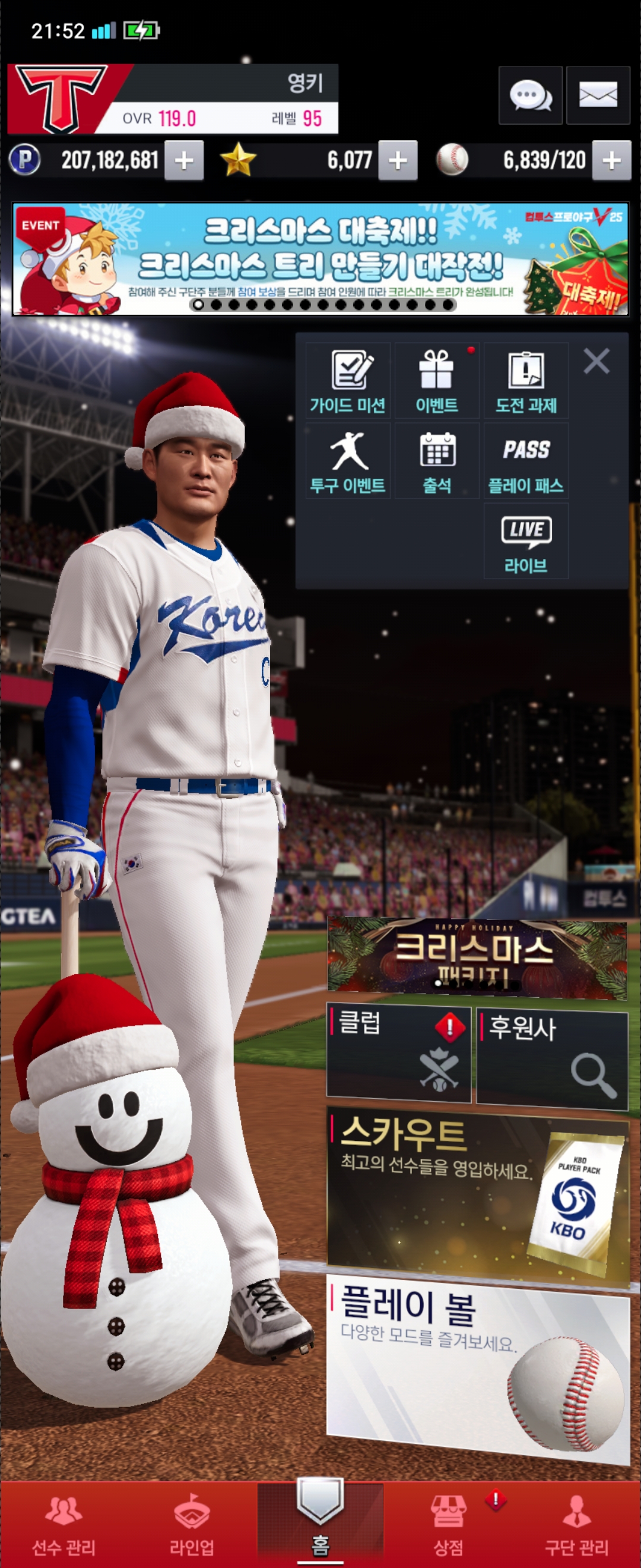
Task: Check 출석 attendance calendar
Action: (x=437, y=461)
